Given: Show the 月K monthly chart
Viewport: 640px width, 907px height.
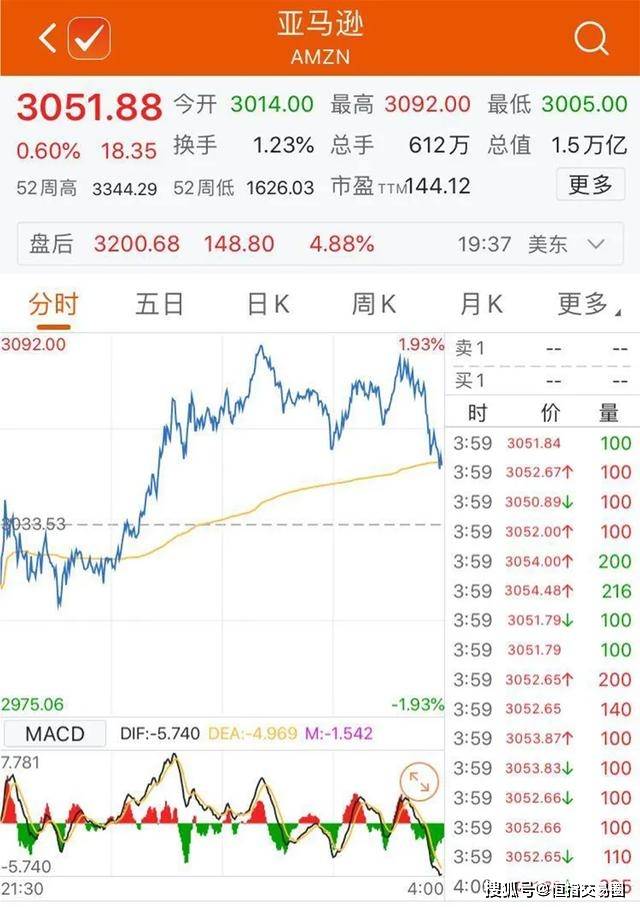Looking at the screenshot, I should 481,304.
